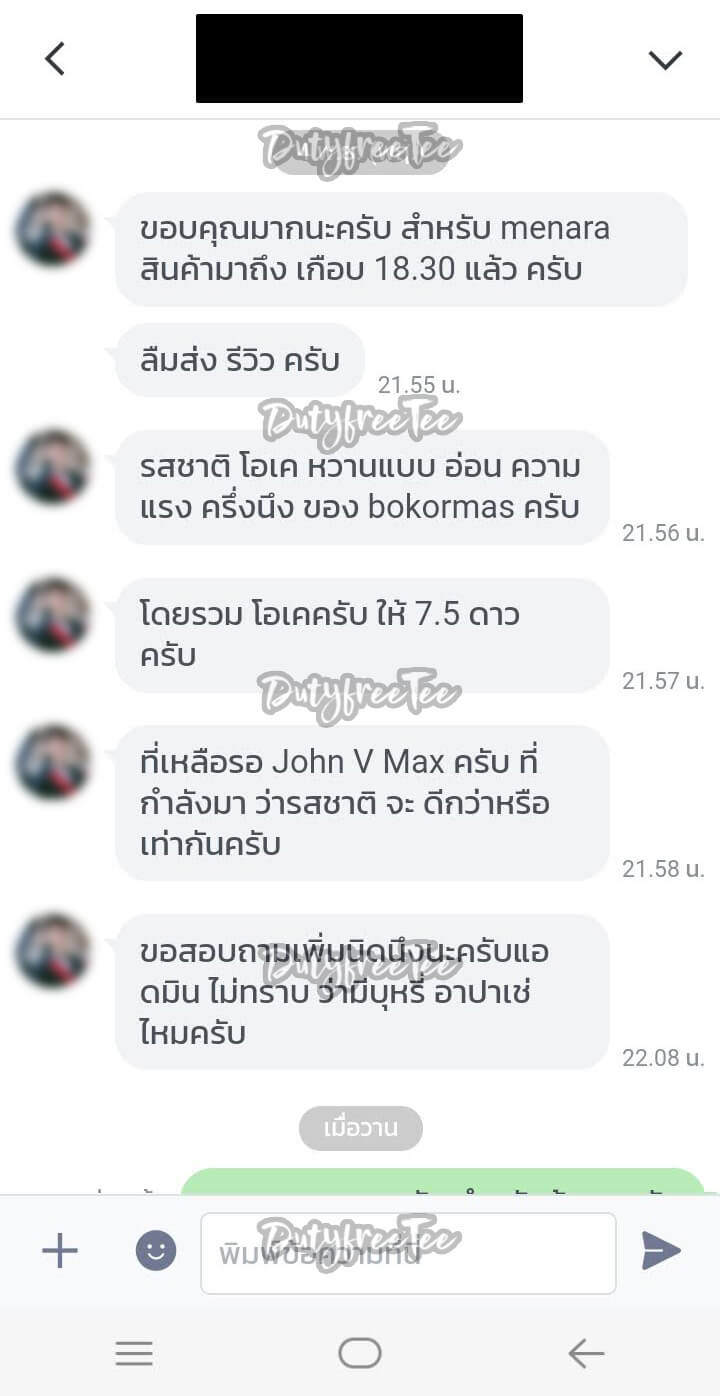
Task: Open sender's profile picture beside menara message
Action: (52, 229)
